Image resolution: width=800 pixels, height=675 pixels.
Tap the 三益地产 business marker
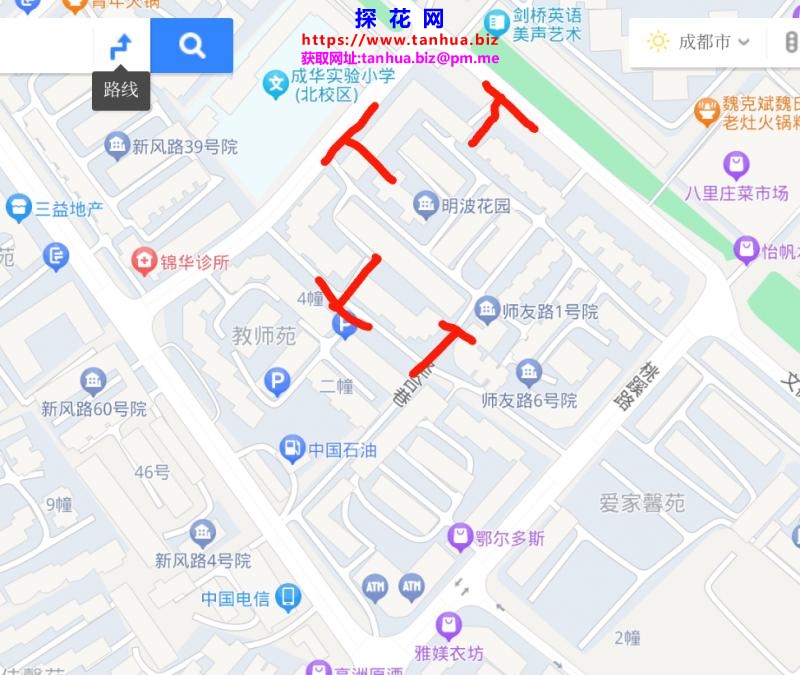point(17,208)
